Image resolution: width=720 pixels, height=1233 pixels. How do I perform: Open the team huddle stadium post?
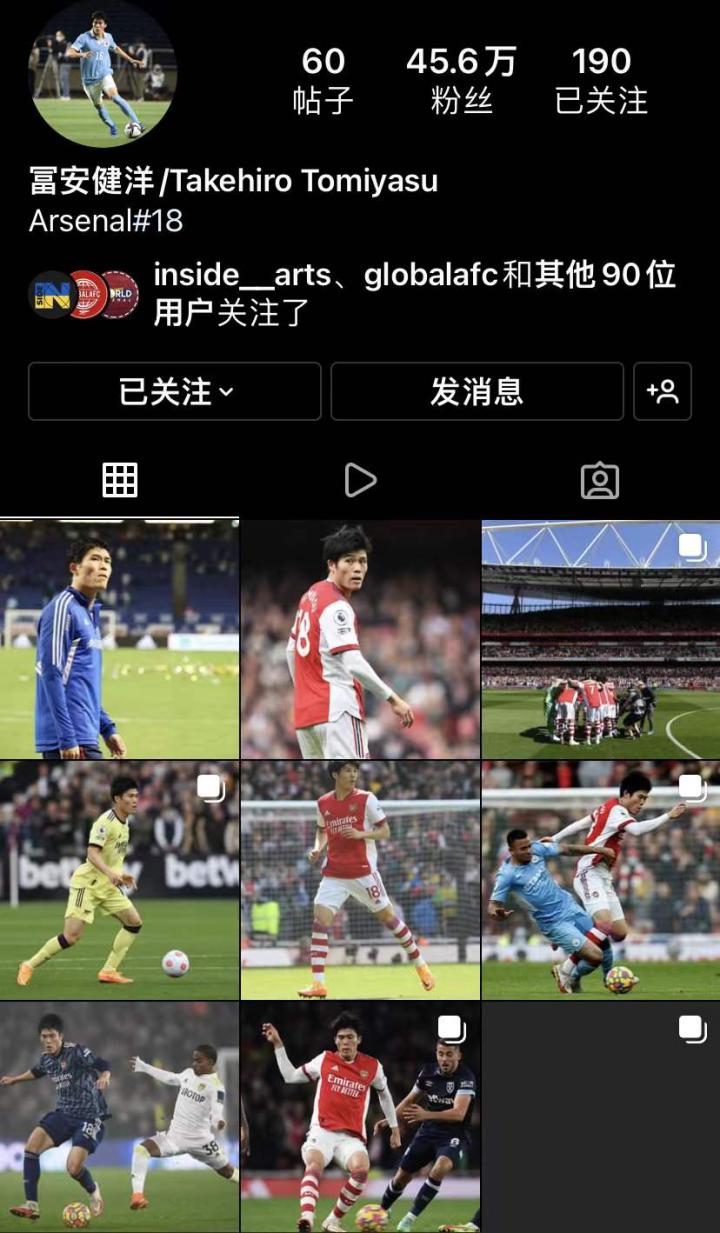(x=600, y=639)
